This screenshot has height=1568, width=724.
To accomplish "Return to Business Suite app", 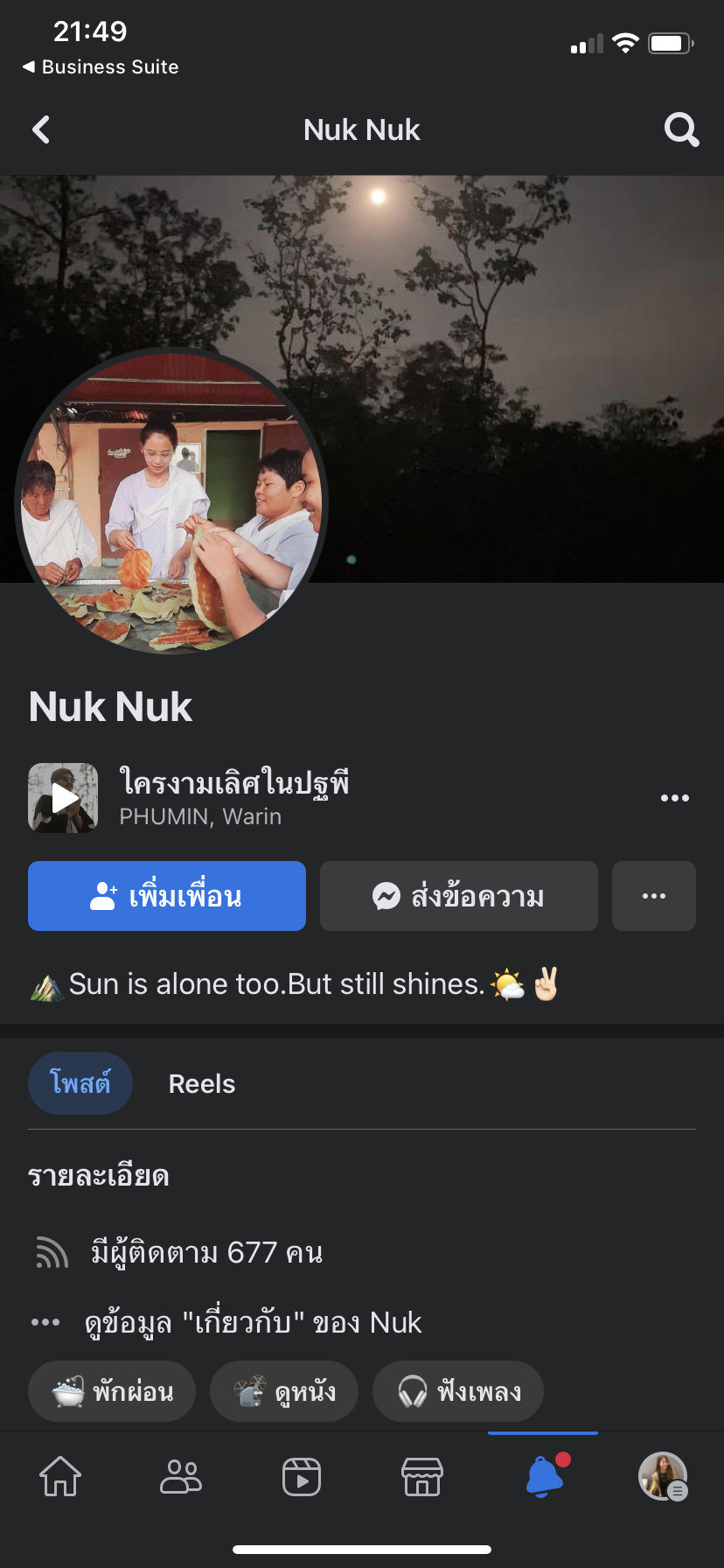I will [101, 67].
